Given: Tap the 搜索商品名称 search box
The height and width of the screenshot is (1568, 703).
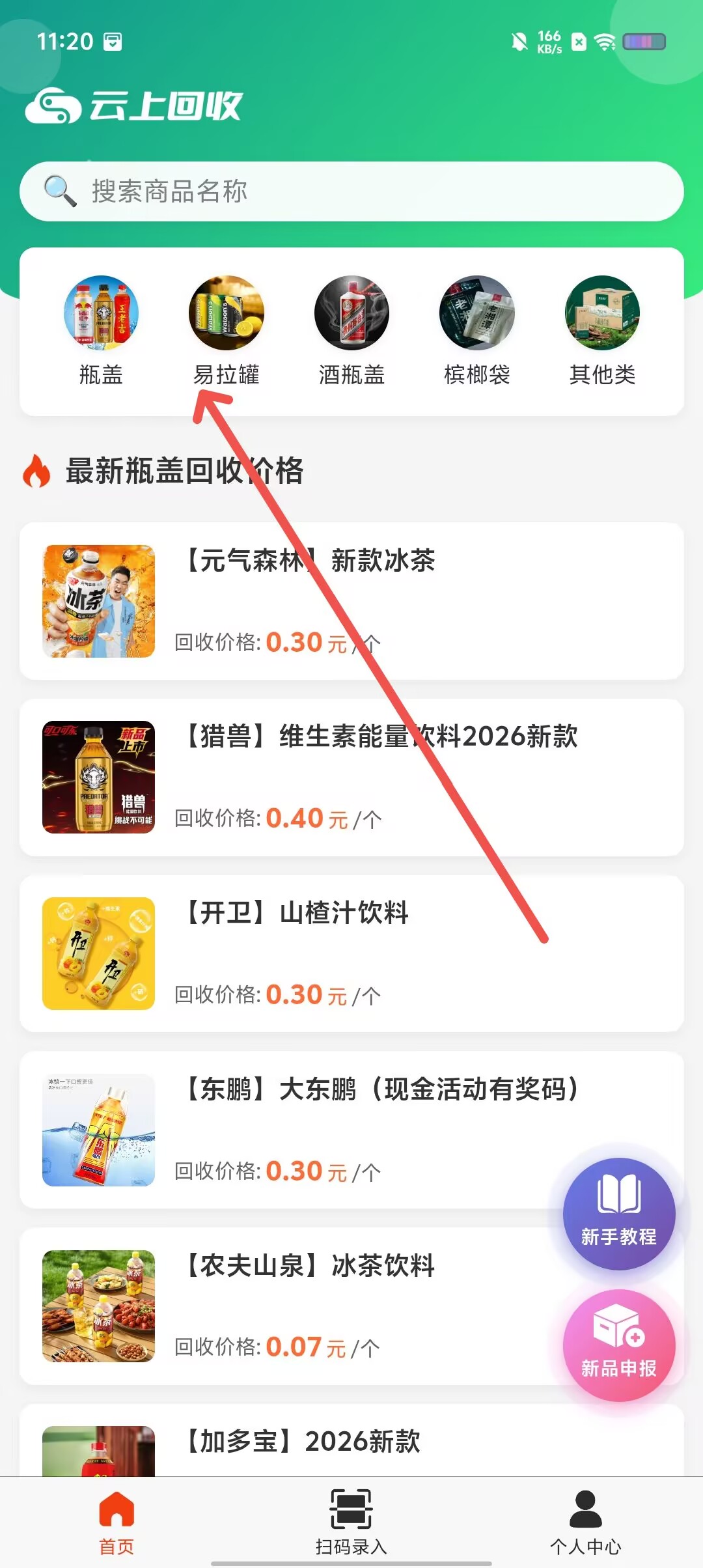Looking at the screenshot, I should click(351, 191).
